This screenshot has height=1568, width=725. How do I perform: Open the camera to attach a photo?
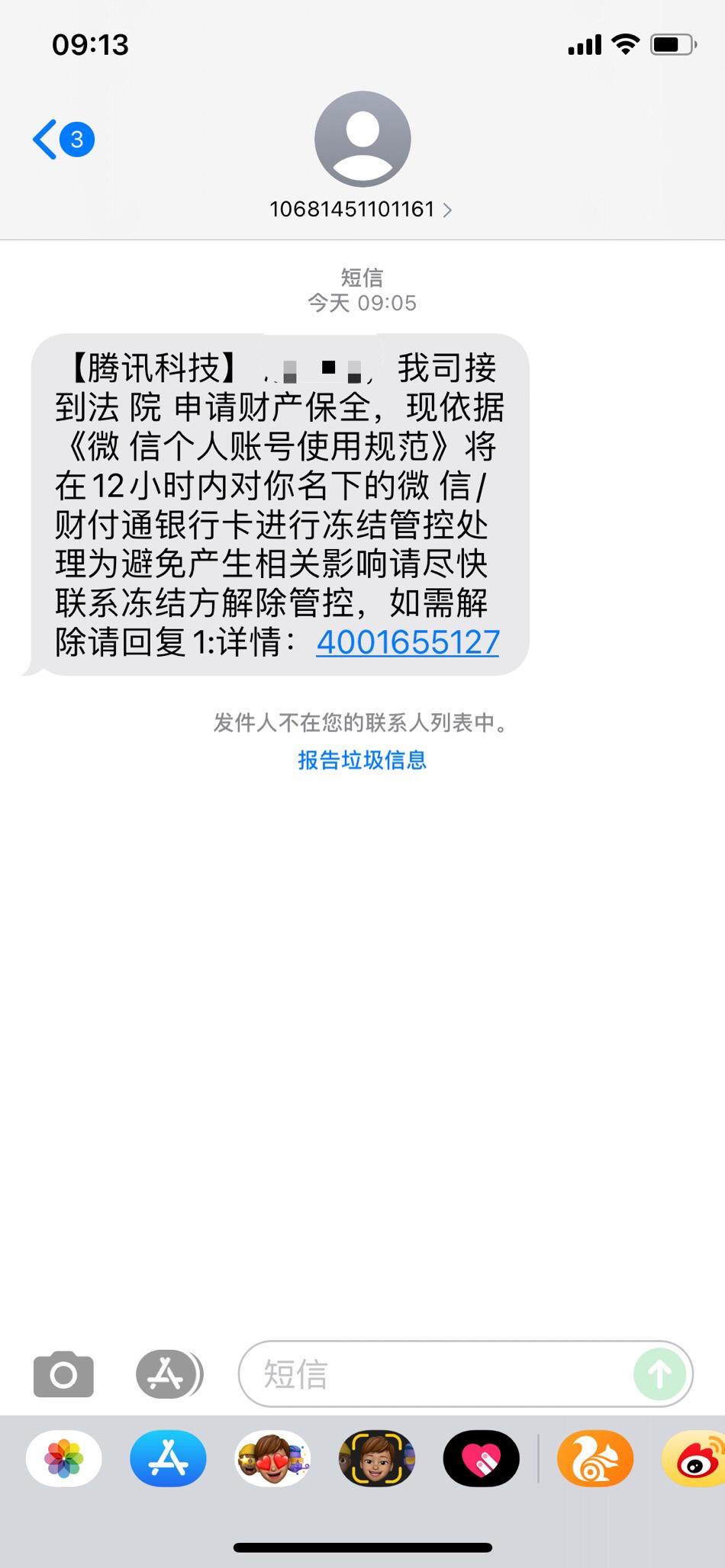pyautogui.click(x=63, y=1374)
